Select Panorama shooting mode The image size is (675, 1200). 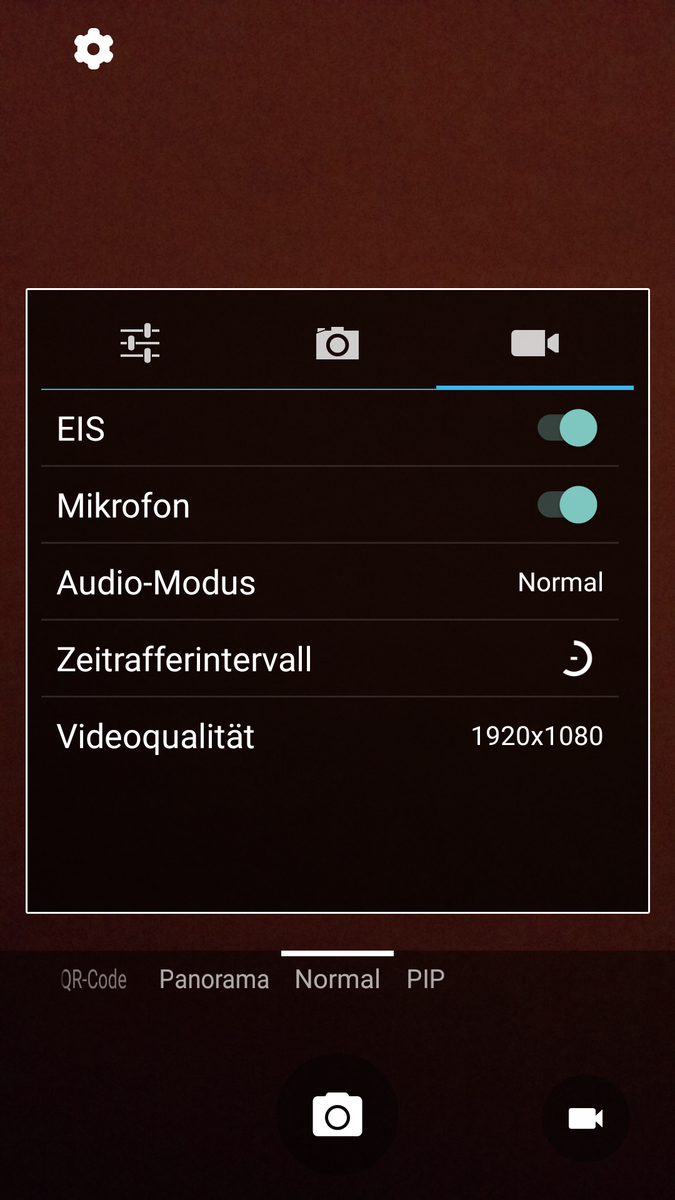pos(214,980)
